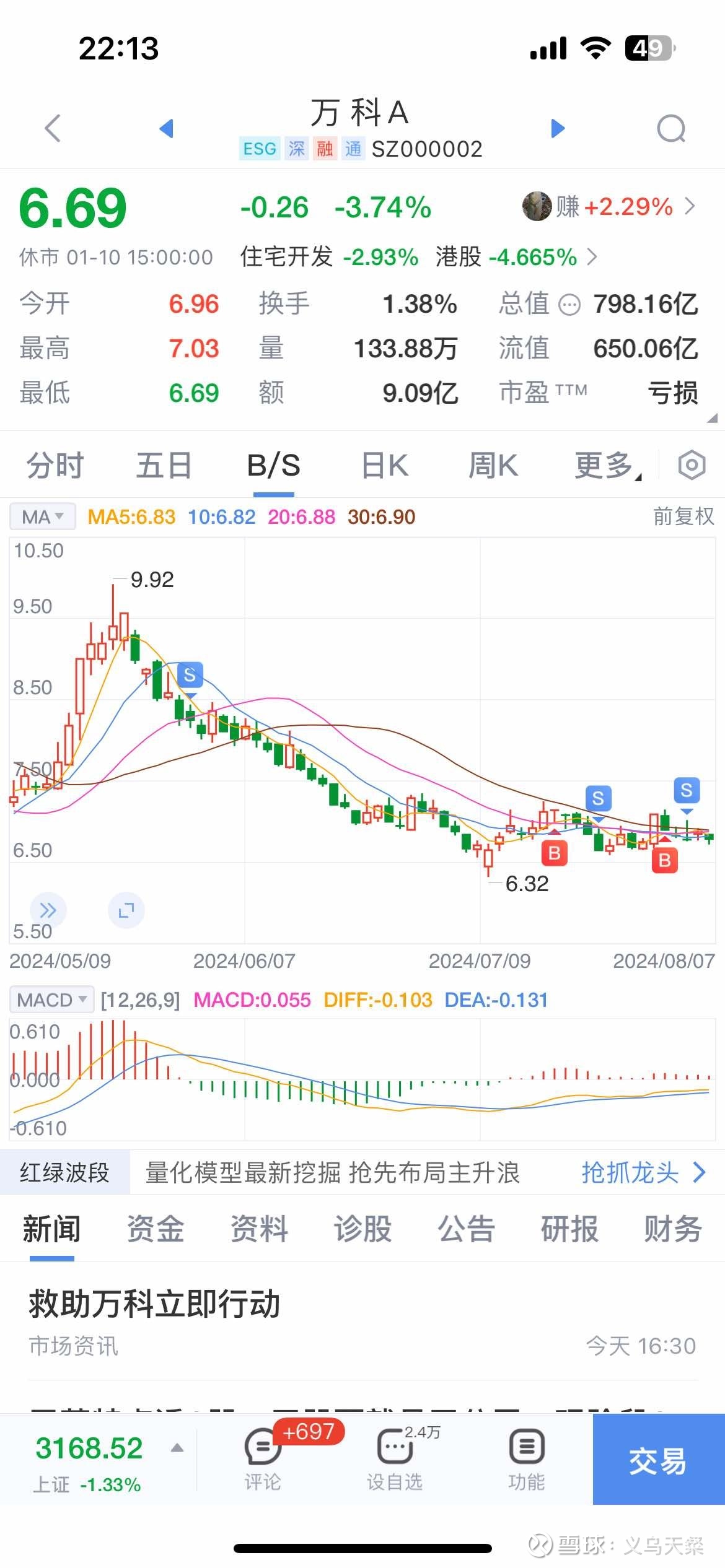
Task: Switch to the 日K daily candlestick tab
Action: click(x=384, y=465)
